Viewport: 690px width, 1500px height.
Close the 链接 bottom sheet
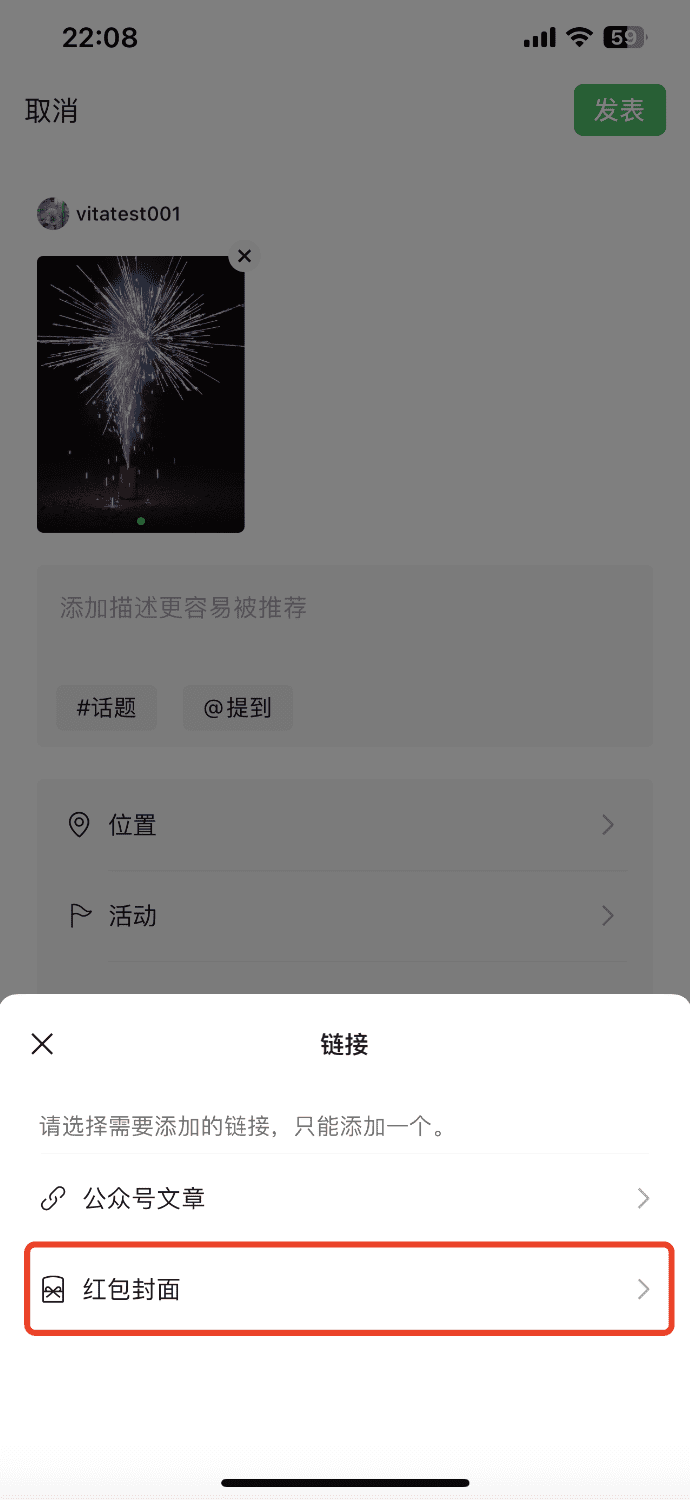[42, 1045]
